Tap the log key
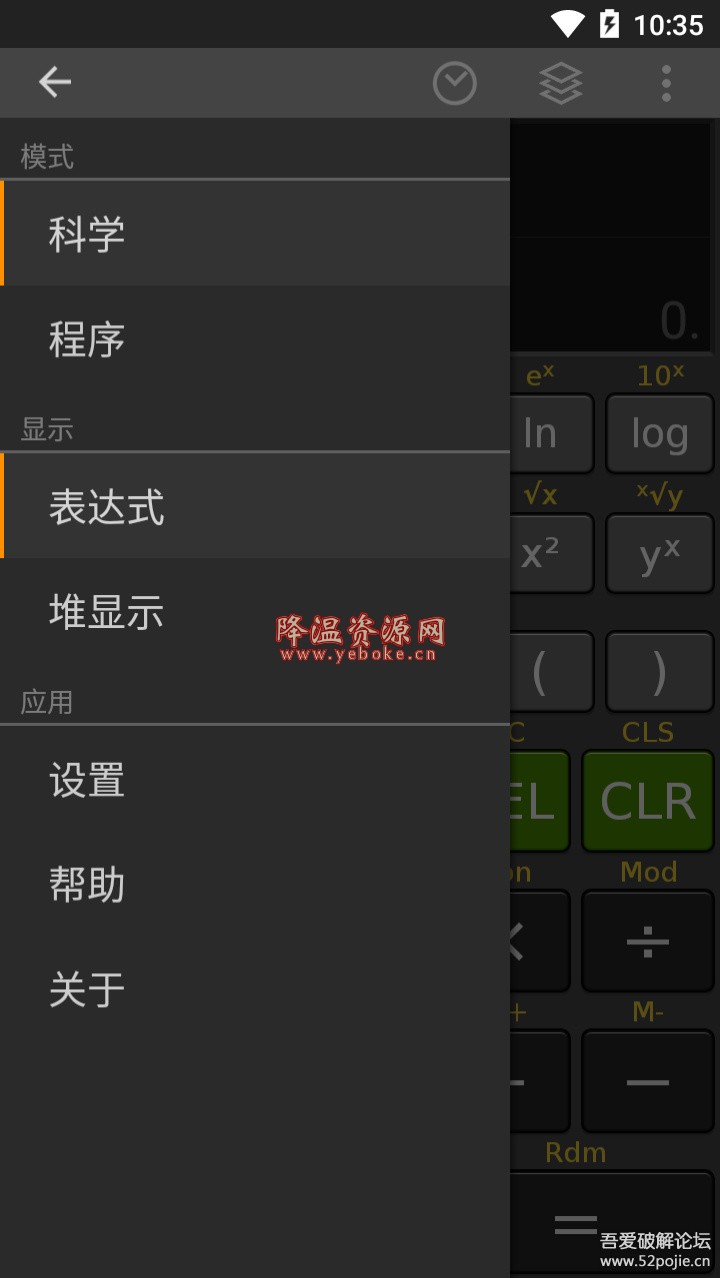Screen dimensions: 720x1278 pos(659,433)
